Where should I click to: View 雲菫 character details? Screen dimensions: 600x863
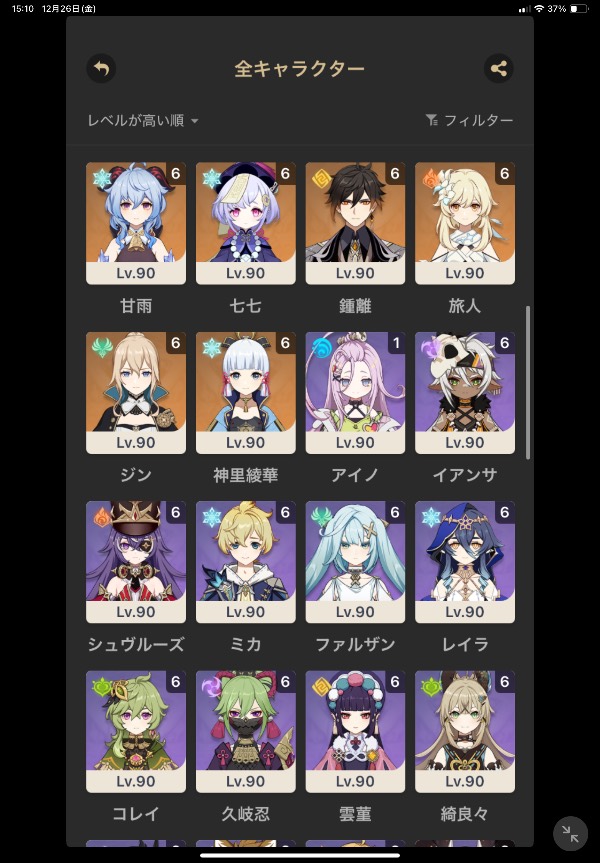(355, 731)
